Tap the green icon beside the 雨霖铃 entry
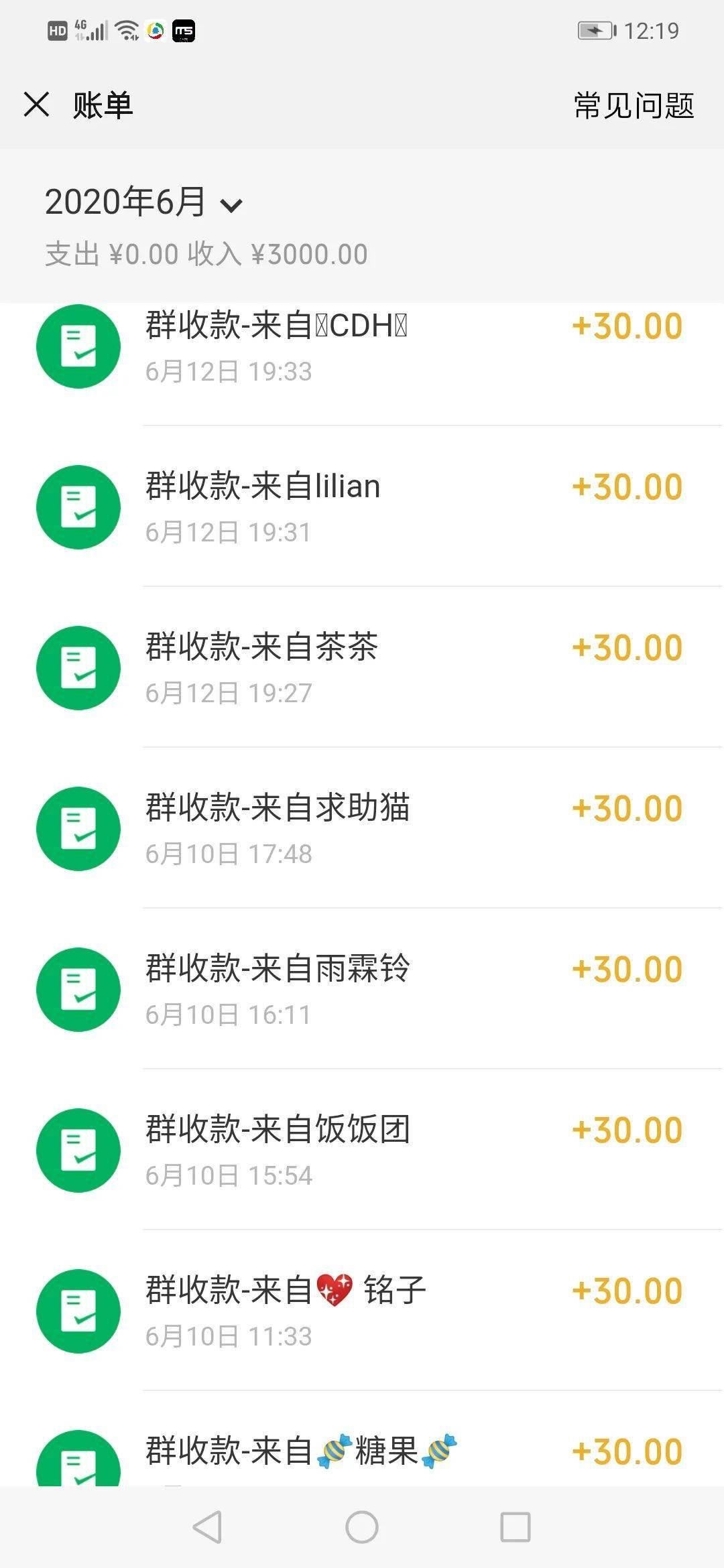Screen dimensions: 724x1568 78,990
